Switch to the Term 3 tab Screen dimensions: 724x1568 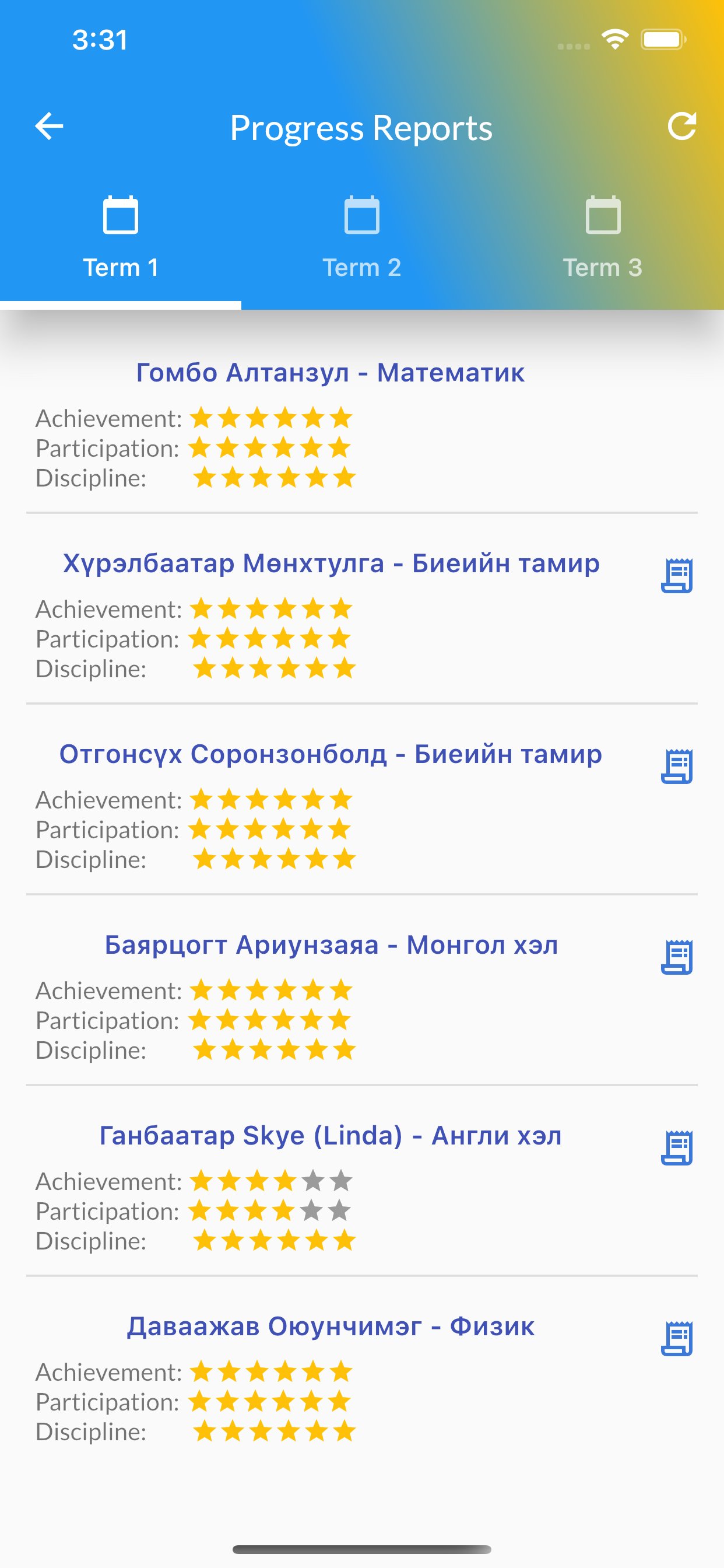click(x=603, y=266)
